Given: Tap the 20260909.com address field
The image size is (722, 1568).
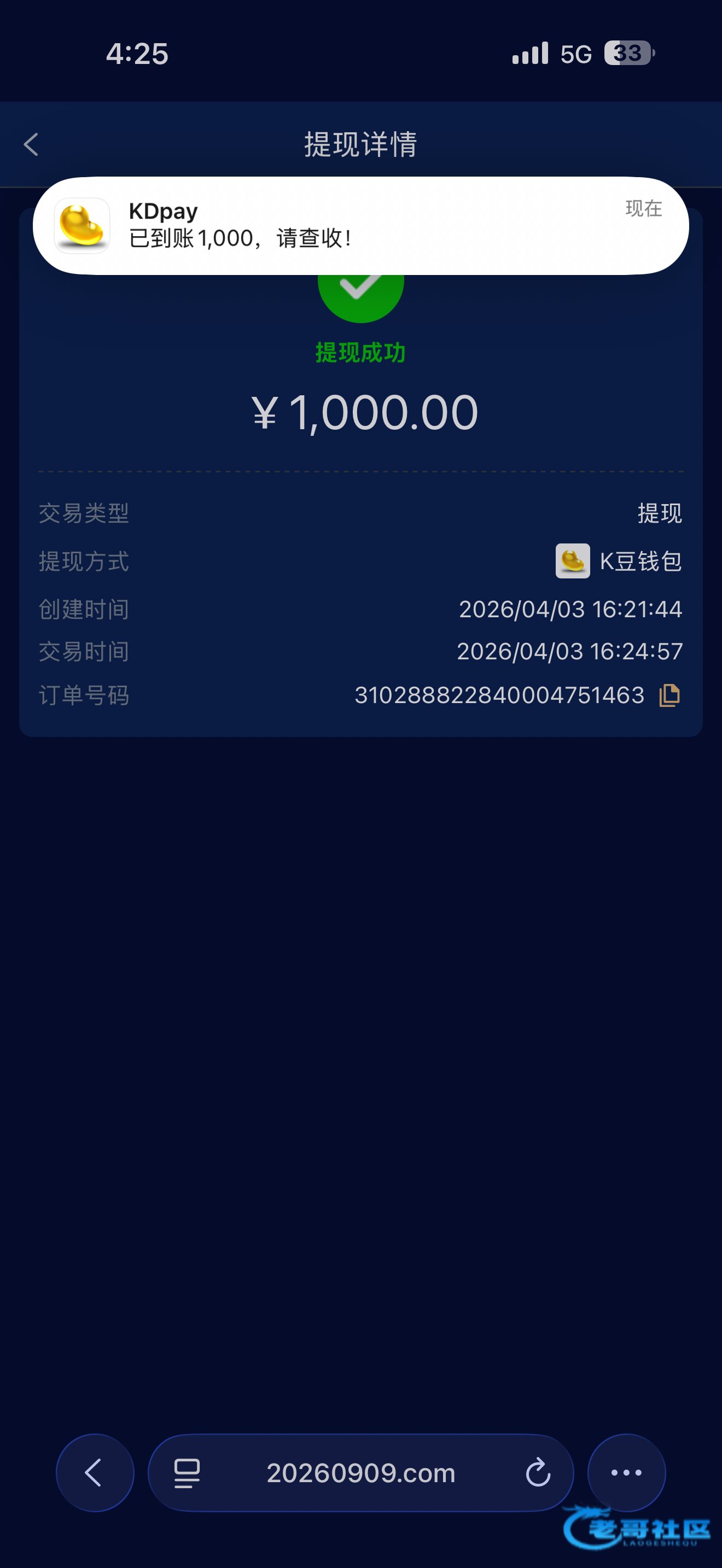Looking at the screenshot, I should click(x=360, y=1473).
